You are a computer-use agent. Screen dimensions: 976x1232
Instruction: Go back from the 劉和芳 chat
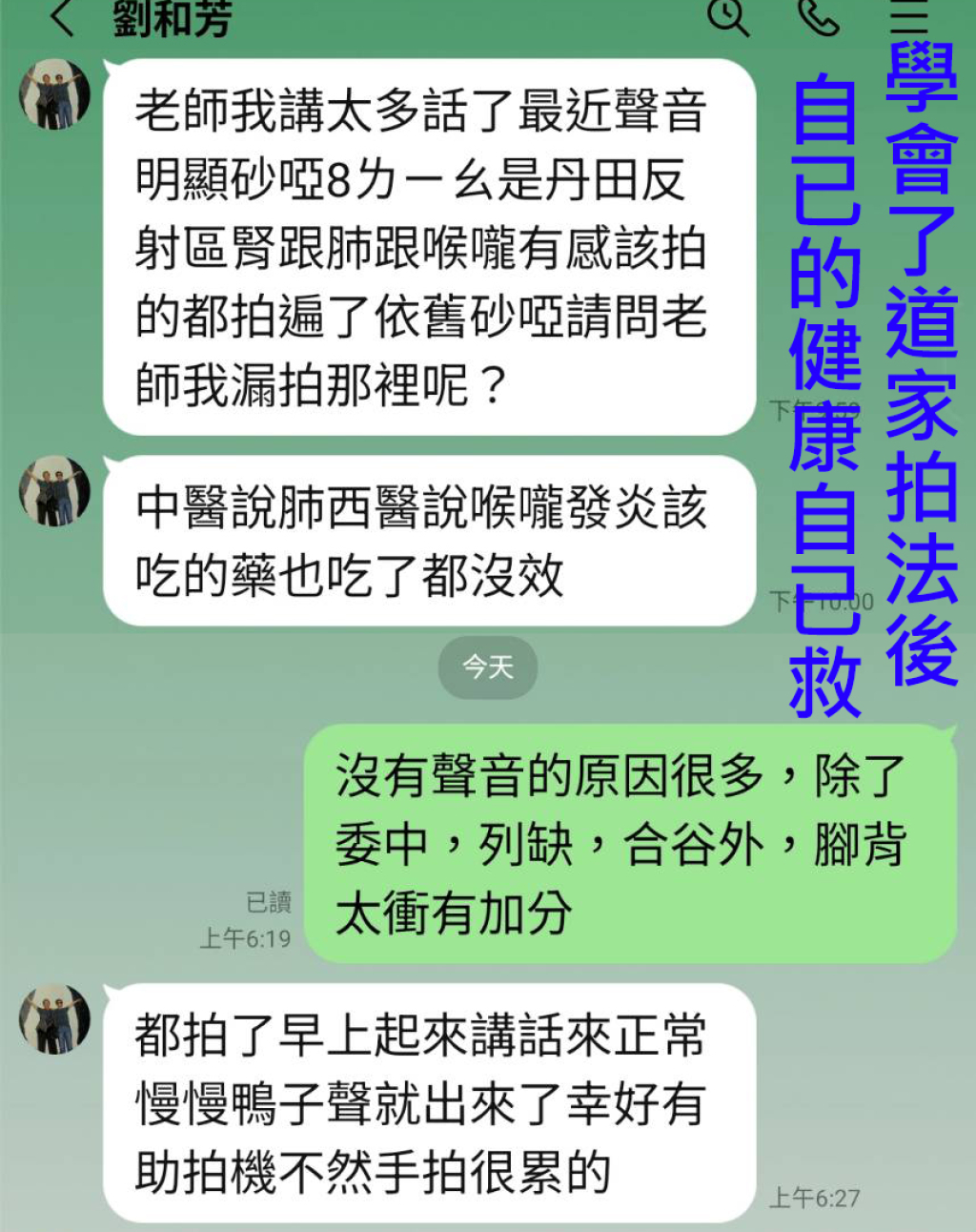point(63,17)
